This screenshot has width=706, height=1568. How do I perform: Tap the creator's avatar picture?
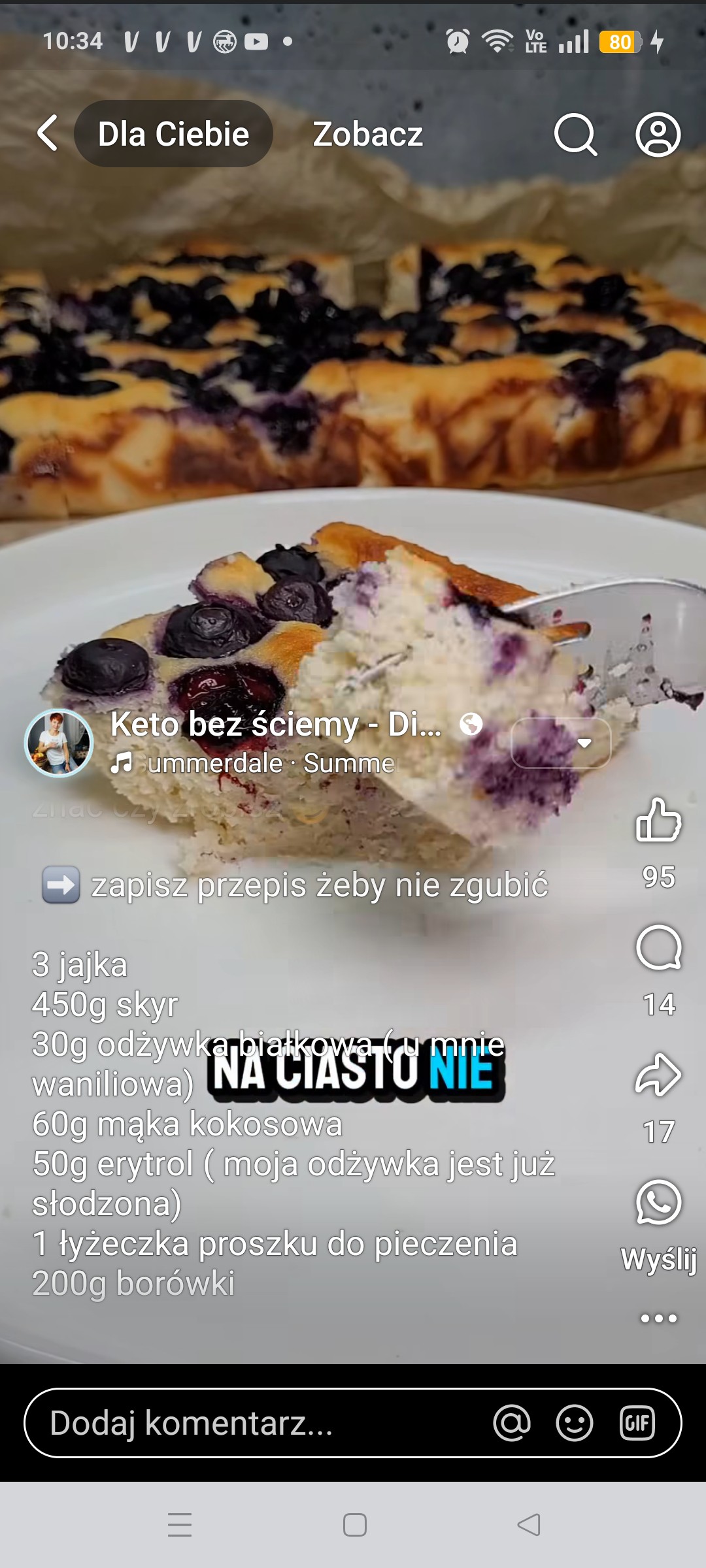pos(59,745)
